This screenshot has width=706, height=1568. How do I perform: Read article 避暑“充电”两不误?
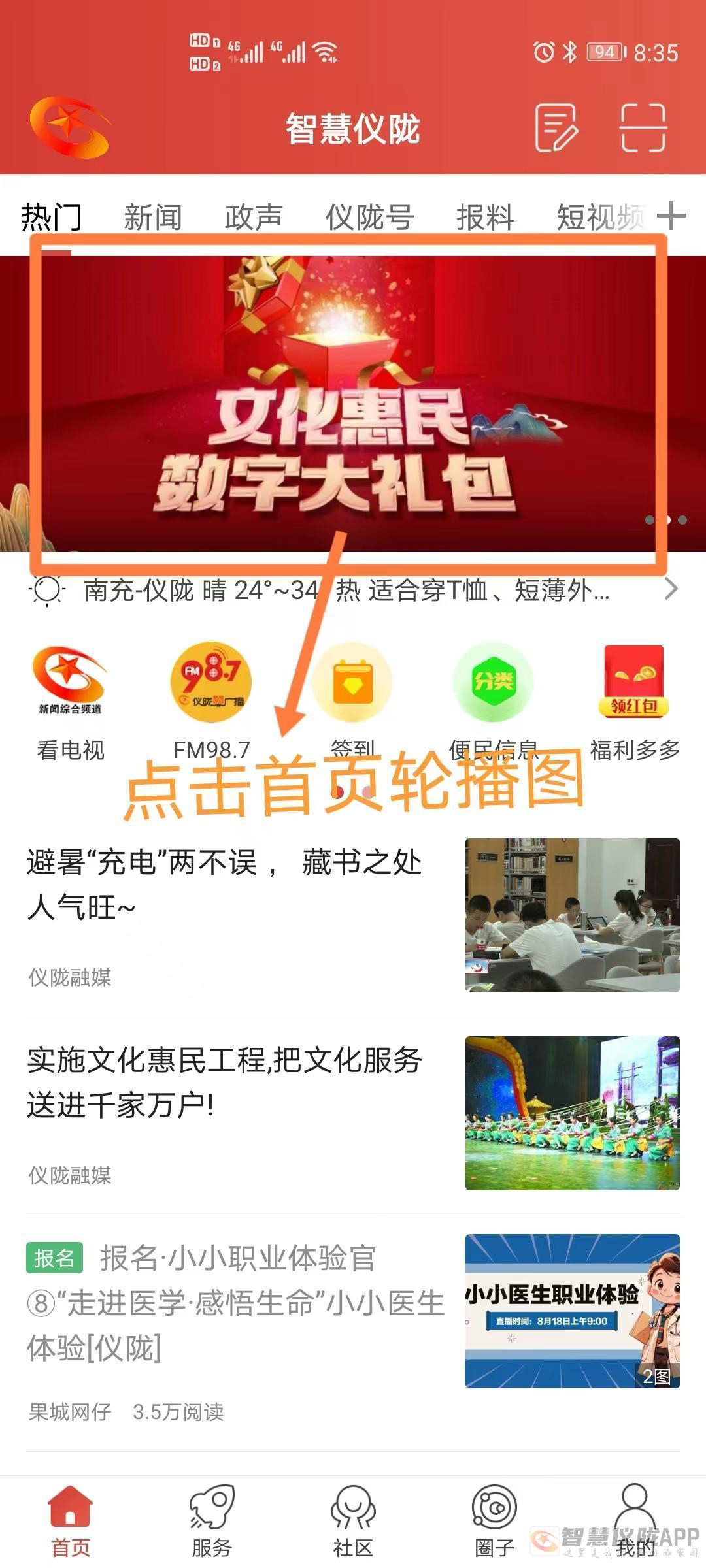pos(224,885)
